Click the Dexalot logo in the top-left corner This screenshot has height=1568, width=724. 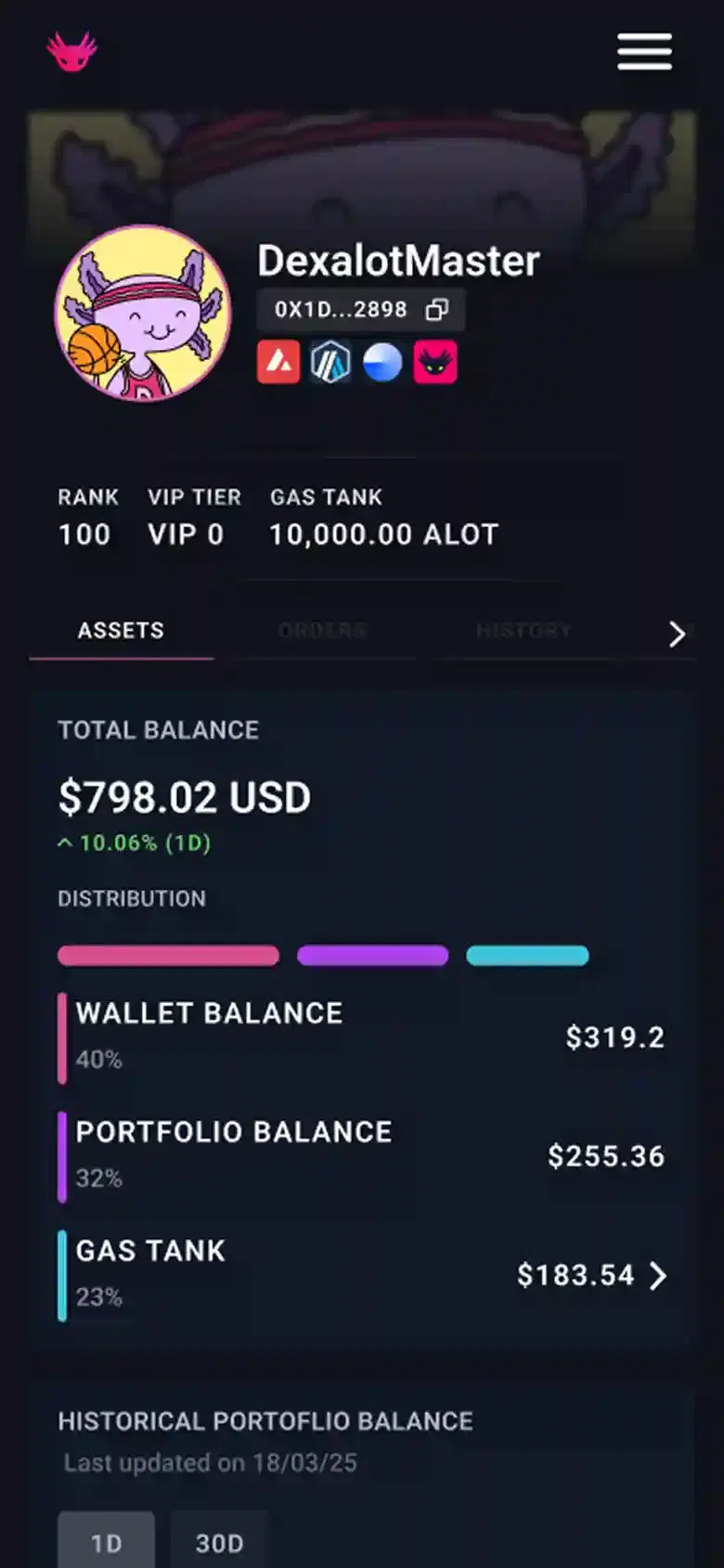pyautogui.click(x=72, y=51)
